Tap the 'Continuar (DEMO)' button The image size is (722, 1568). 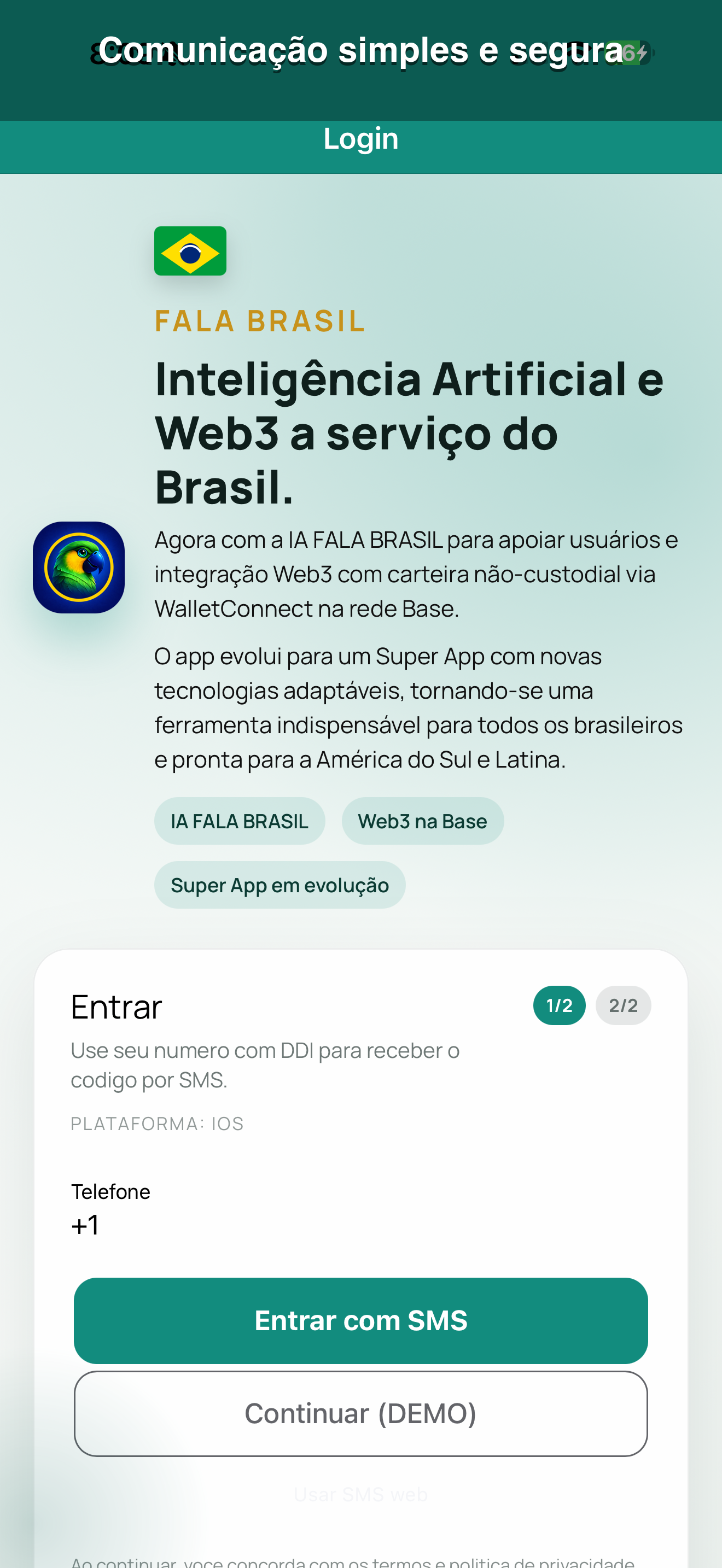tap(361, 1413)
